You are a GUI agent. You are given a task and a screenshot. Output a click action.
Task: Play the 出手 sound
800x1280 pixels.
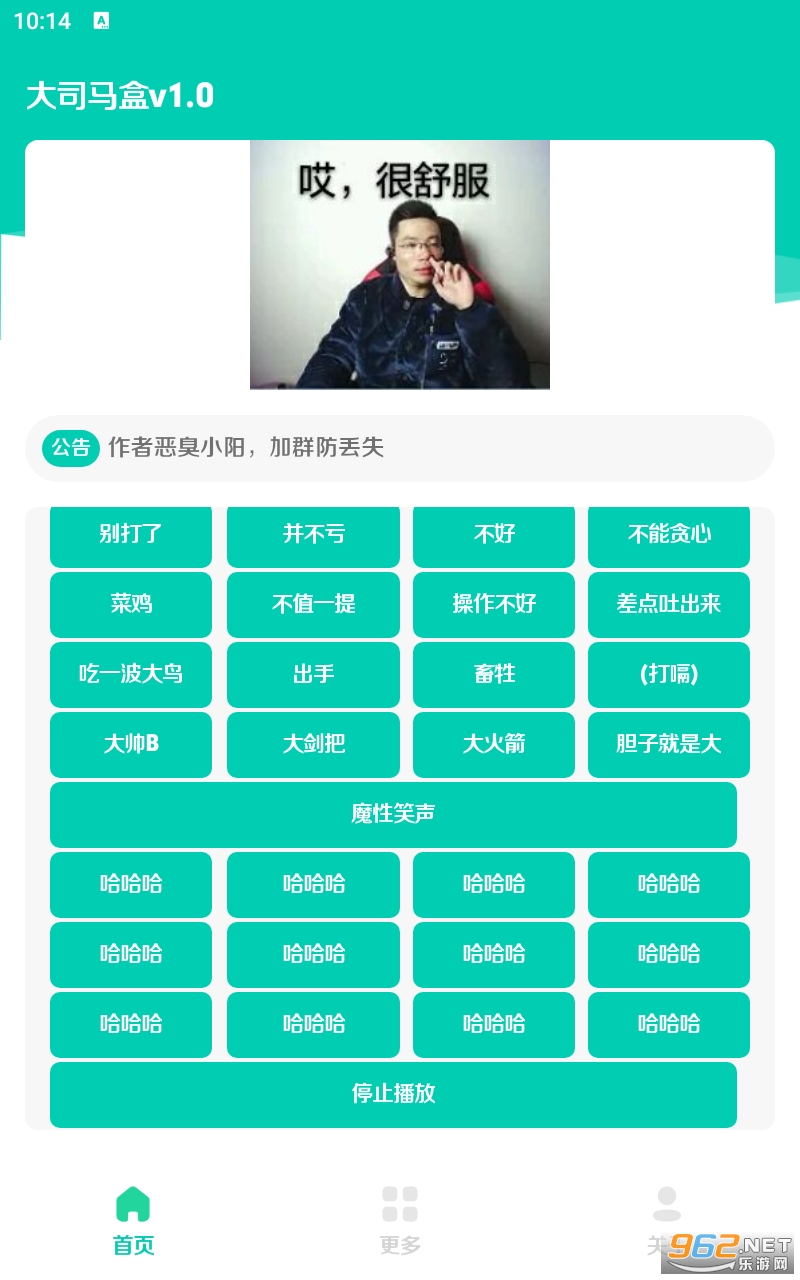click(x=313, y=674)
